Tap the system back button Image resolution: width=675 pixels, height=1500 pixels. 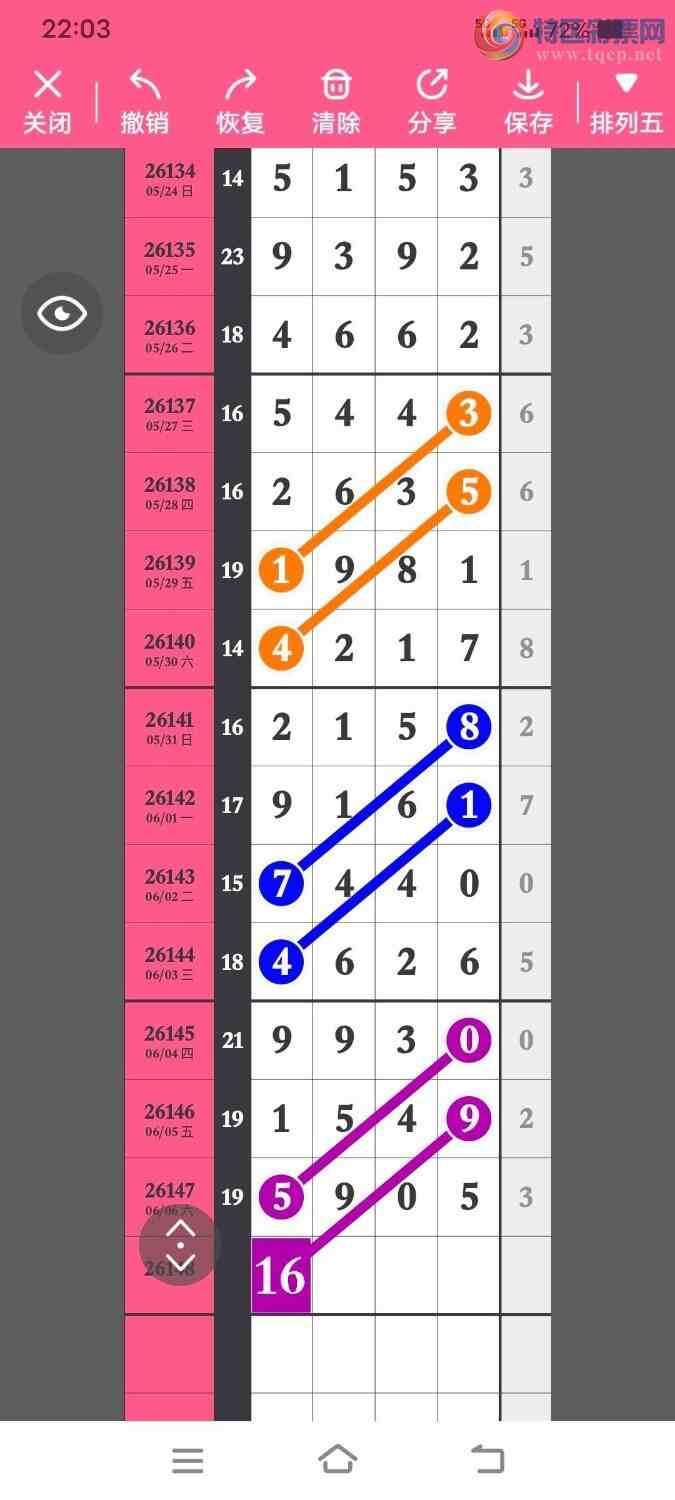pyautogui.click(x=488, y=1460)
